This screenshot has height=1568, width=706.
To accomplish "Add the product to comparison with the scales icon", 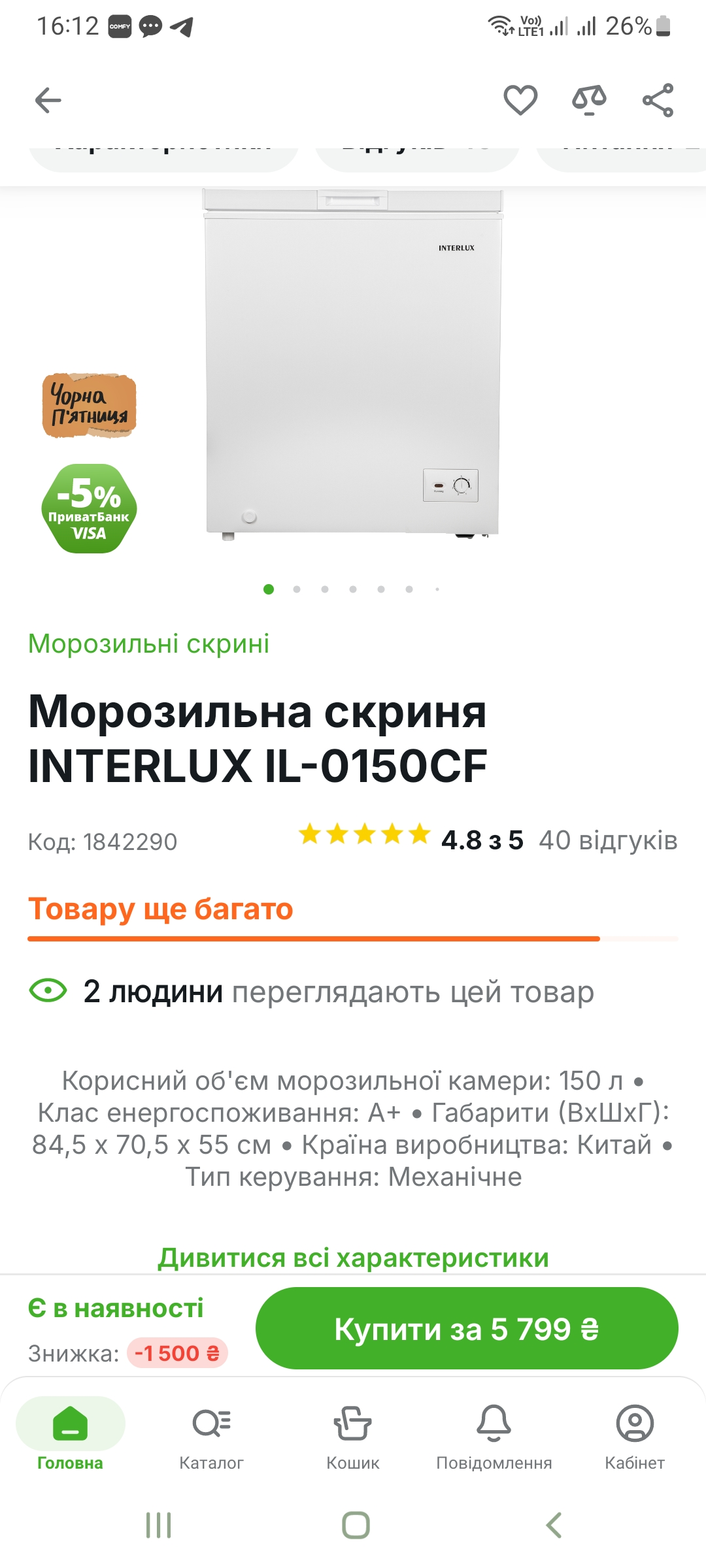I will click(589, 101).
